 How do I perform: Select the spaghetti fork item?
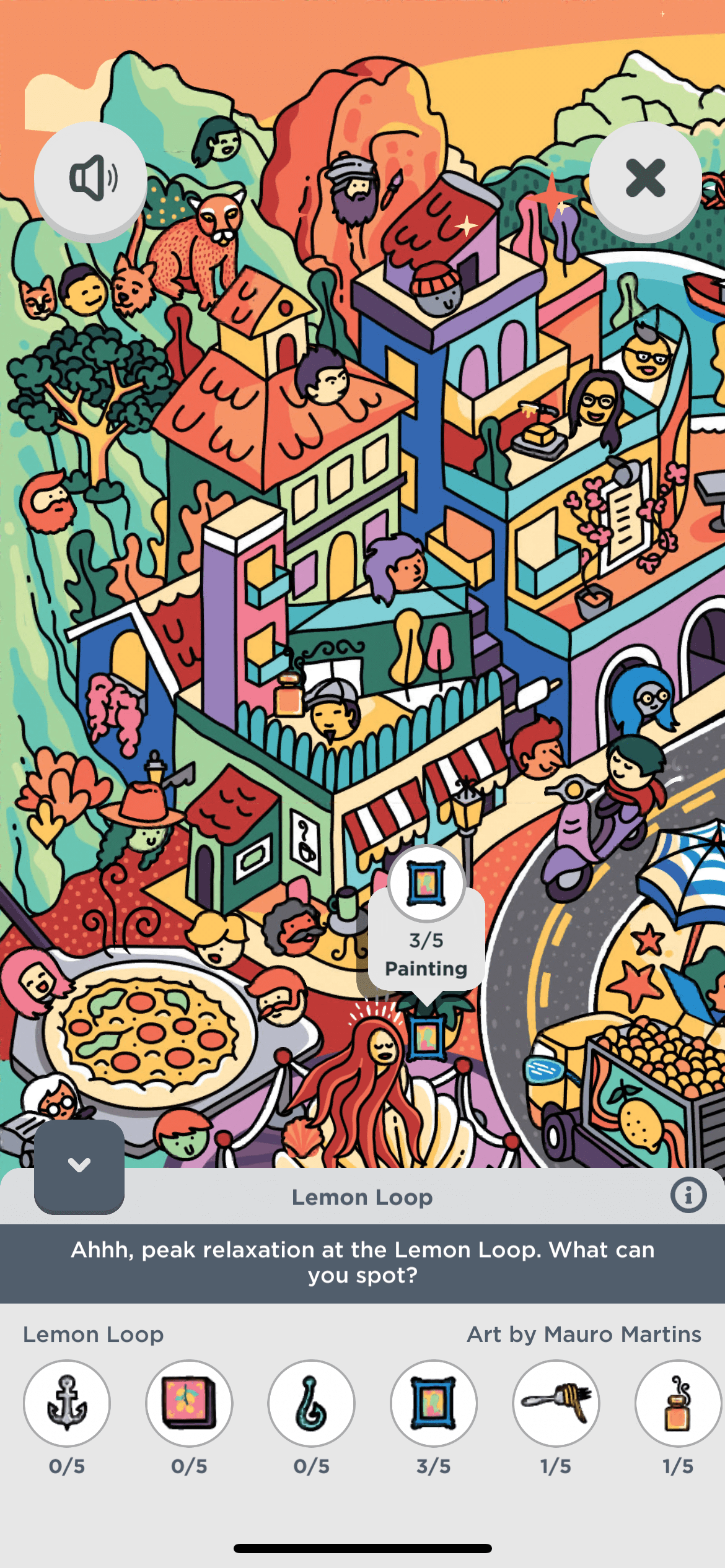pyautogui.click(x=556, y=1403)
